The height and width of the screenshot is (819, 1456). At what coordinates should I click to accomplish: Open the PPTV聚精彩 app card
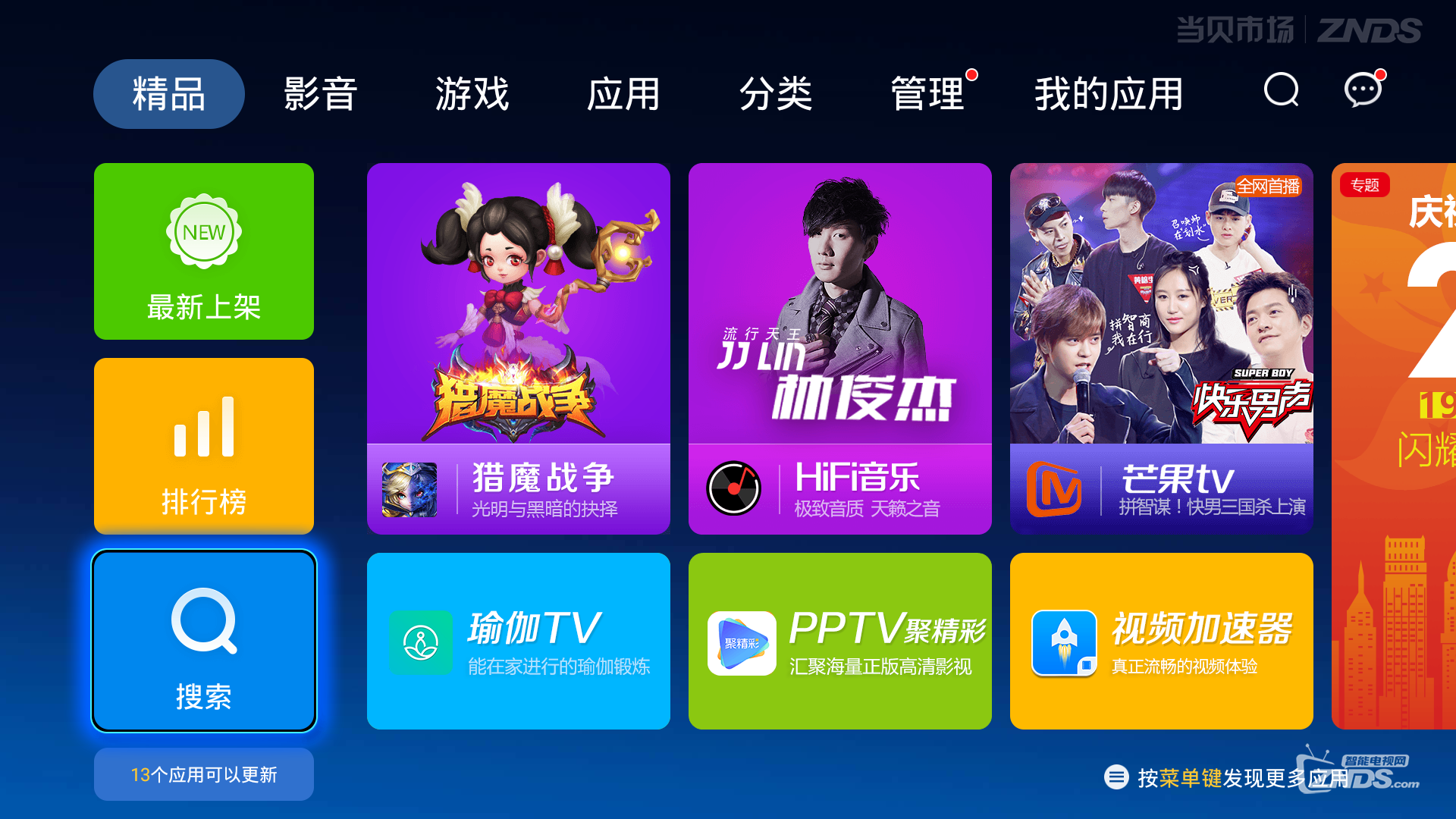click(x=840, y=641)
